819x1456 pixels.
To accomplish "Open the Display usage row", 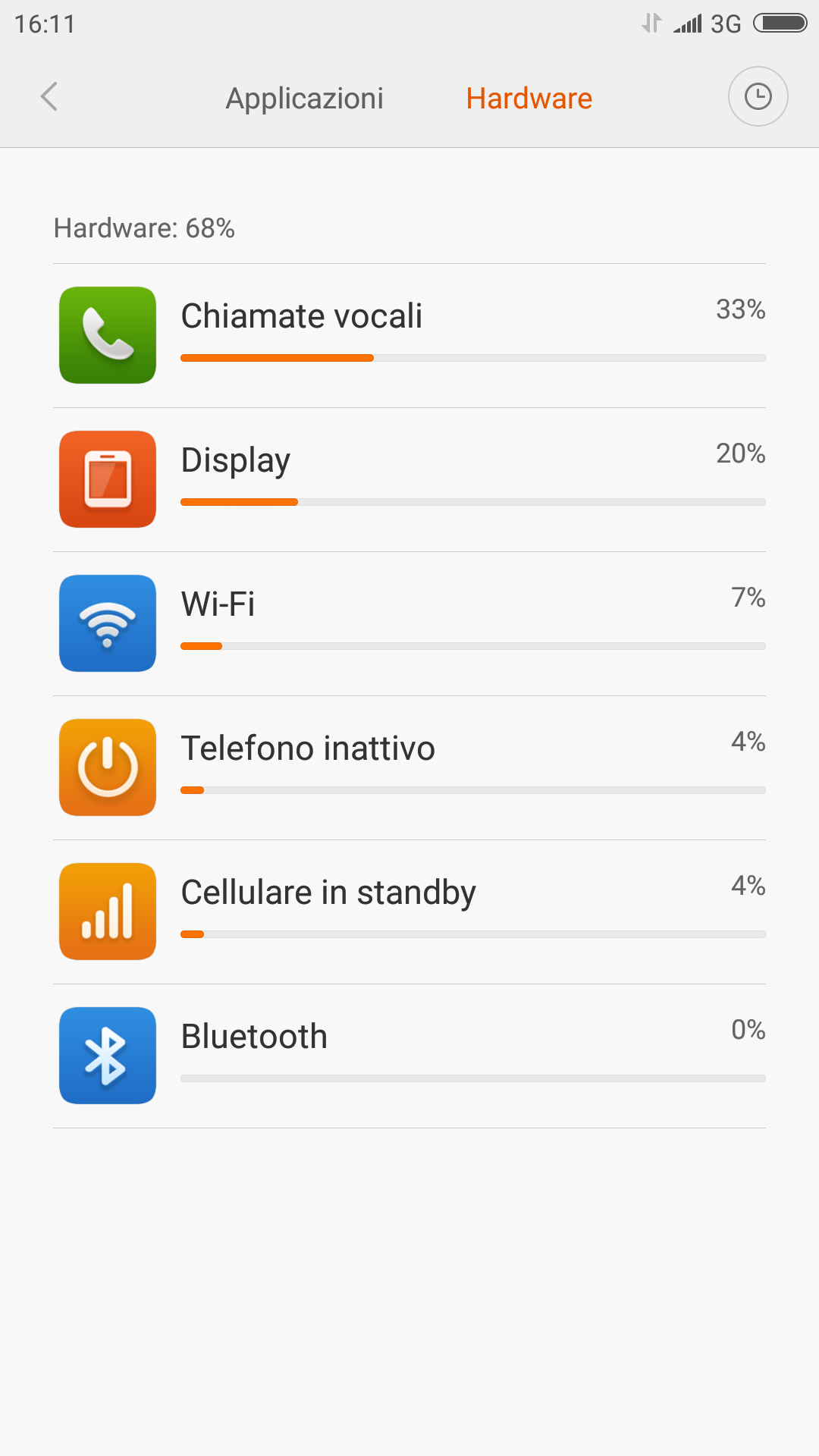I will 409,480.
